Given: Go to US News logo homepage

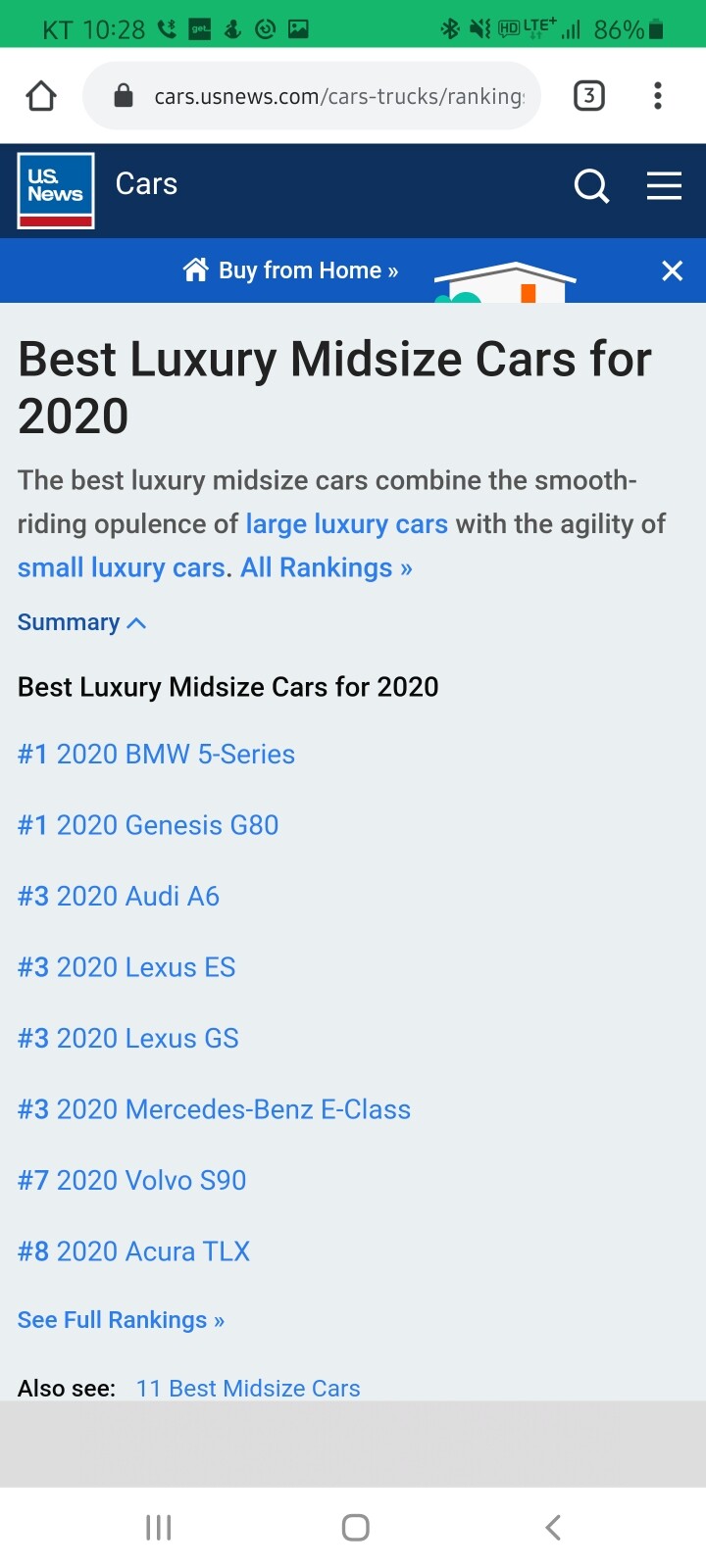Looking at the screenshot, I should (56, 190).
